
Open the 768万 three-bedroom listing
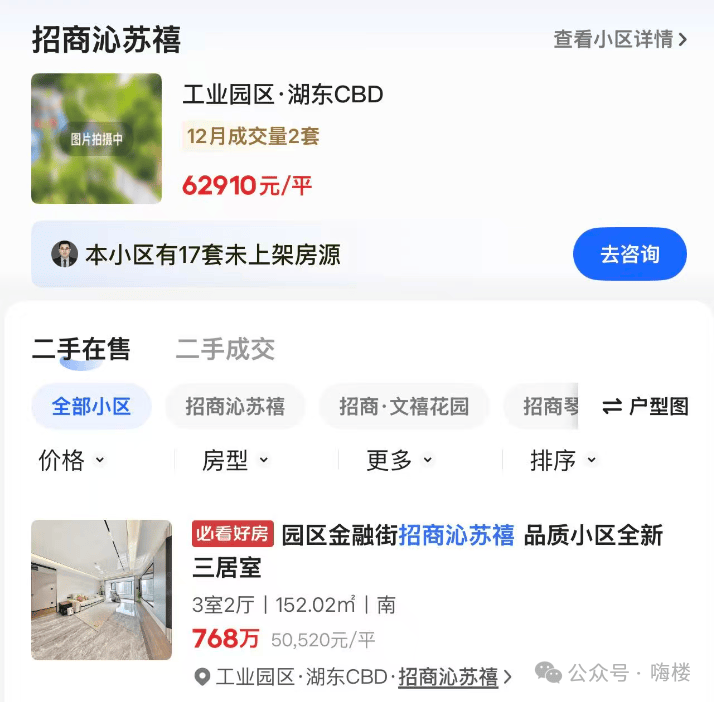(427, 551)
